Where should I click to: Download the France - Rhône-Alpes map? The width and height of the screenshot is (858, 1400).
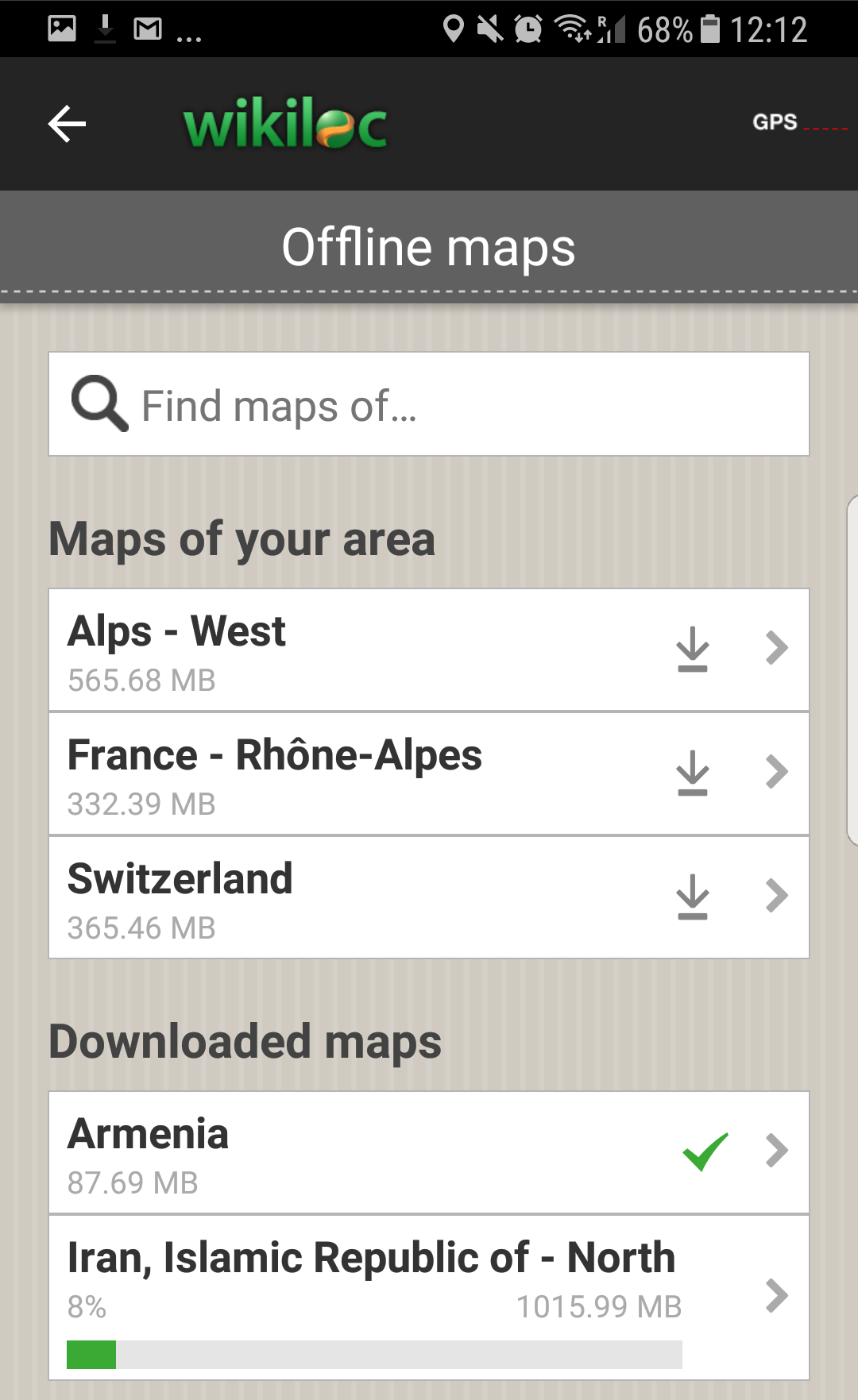click(x=693, y=773)
